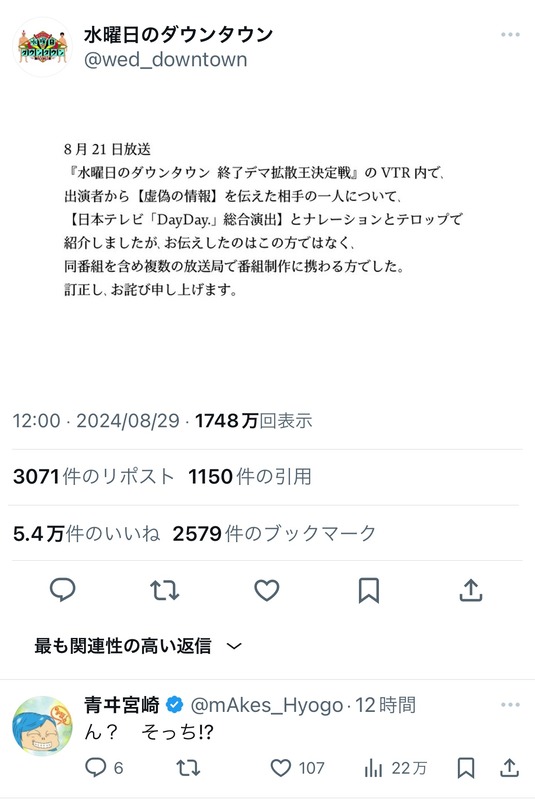Reply to 青ヰ宮崎's comment

(x=104, y=767)
